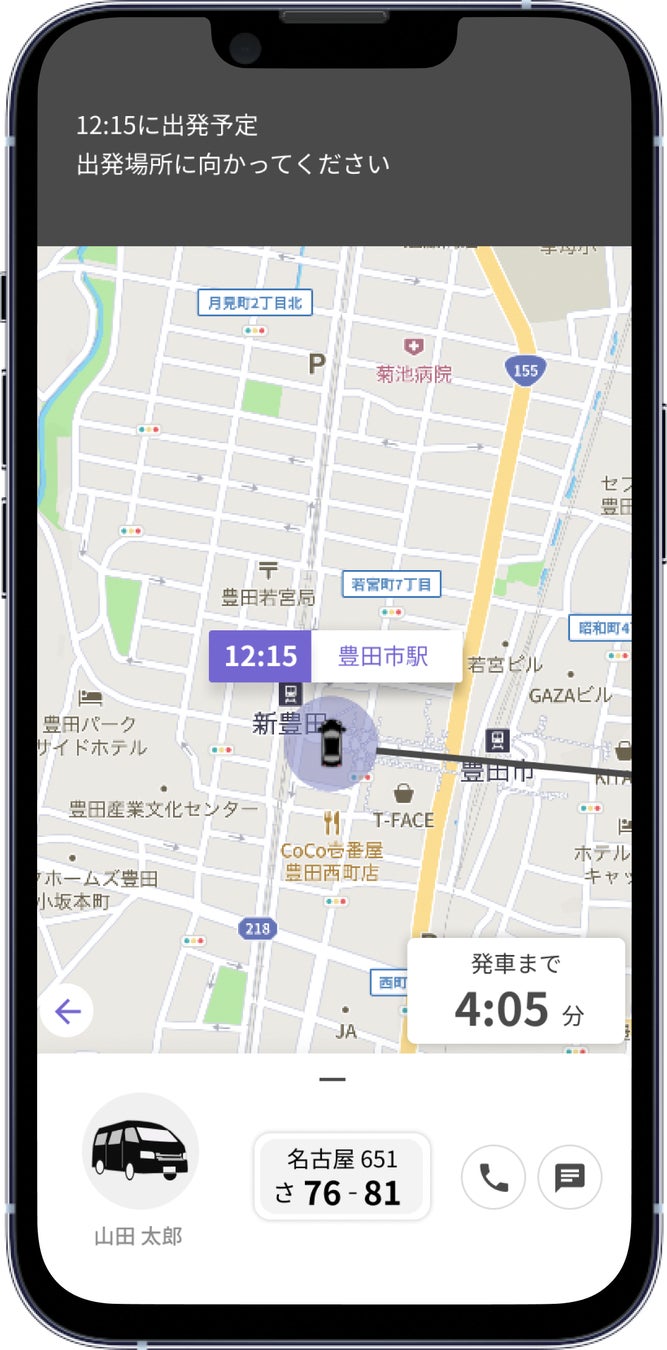Call driver 山田 太郎 with the phone icon
The image size is (667, 1350).
click(493, 1178)
